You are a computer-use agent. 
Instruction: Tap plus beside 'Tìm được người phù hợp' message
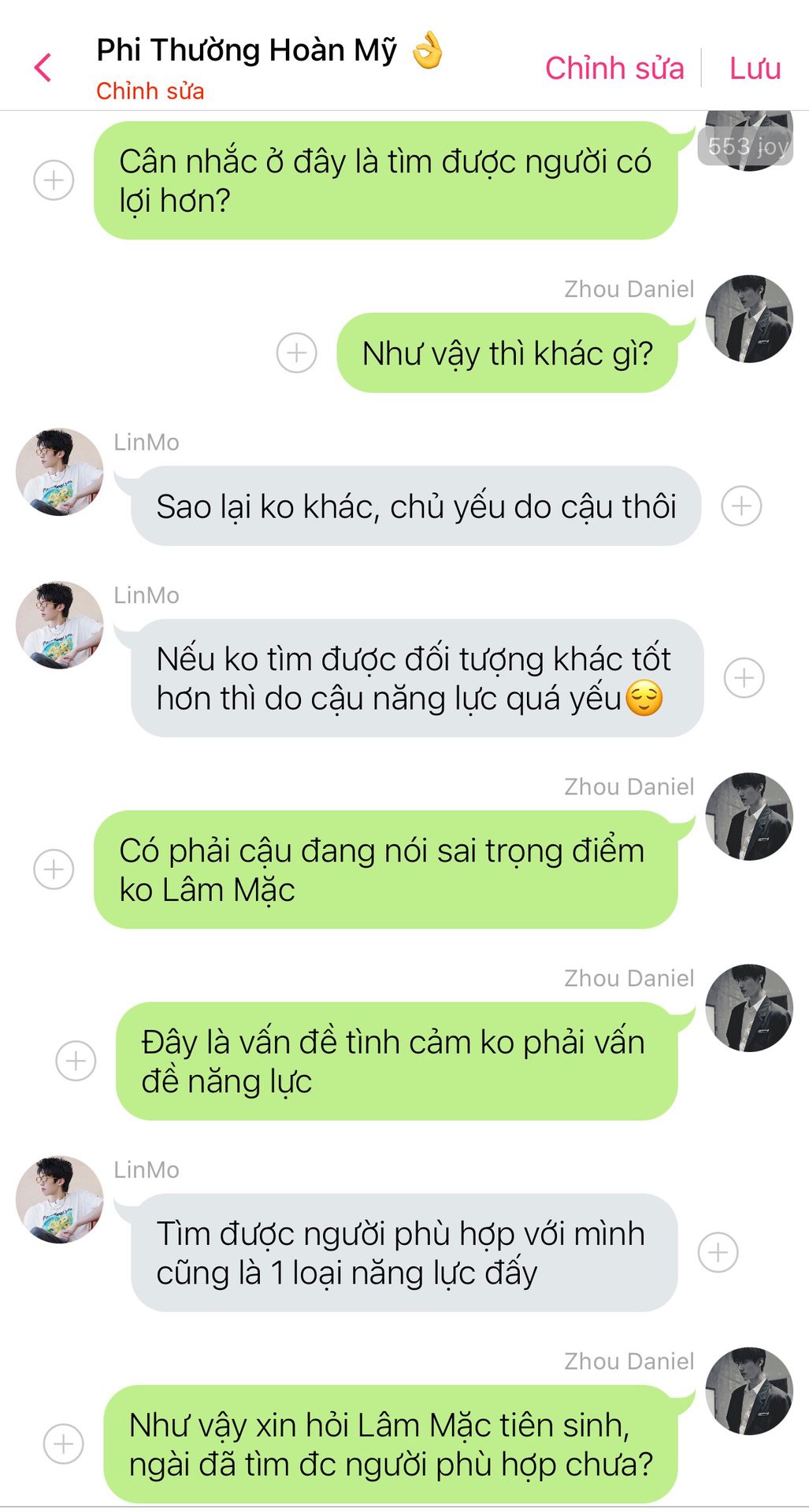coord(718,1252)
